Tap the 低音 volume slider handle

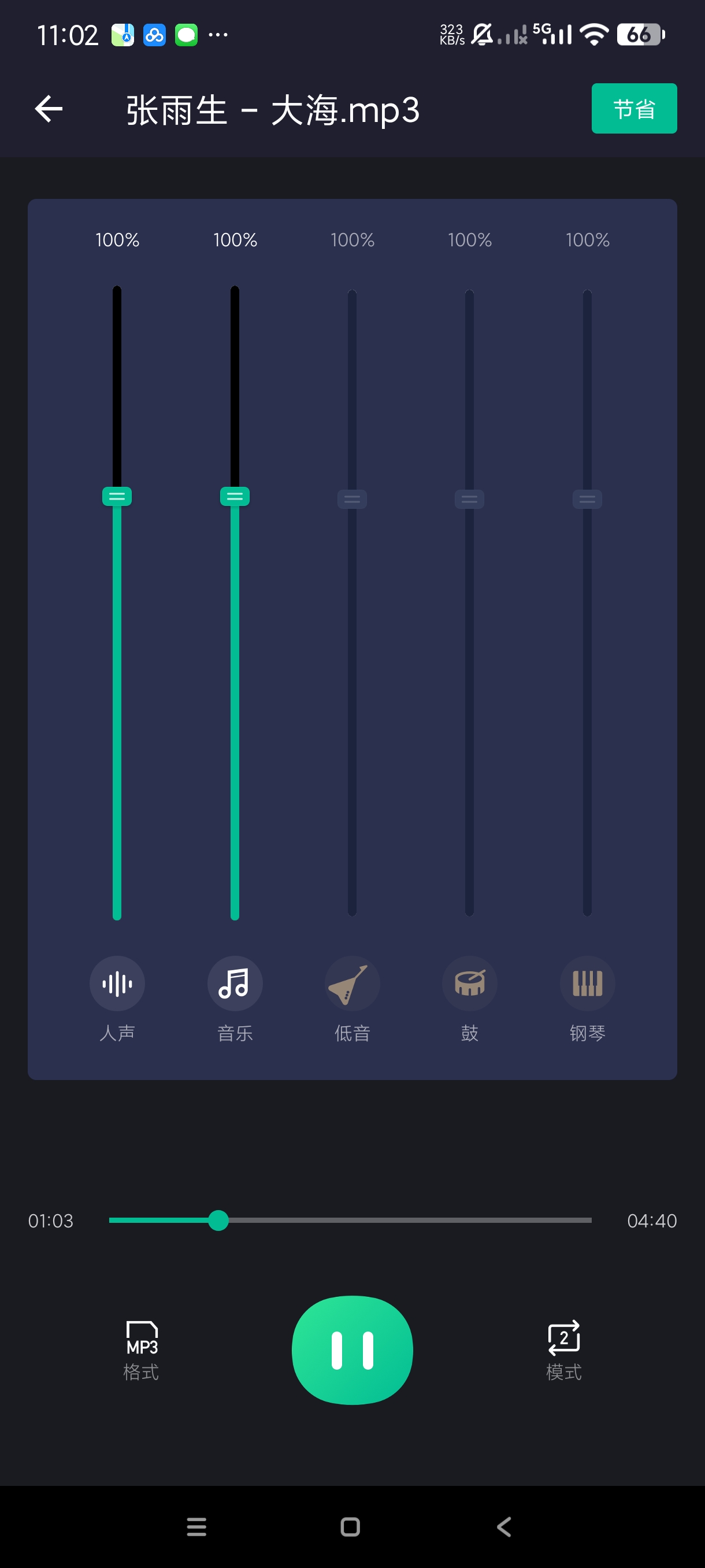pyautogui.click(x=352, y=499)
